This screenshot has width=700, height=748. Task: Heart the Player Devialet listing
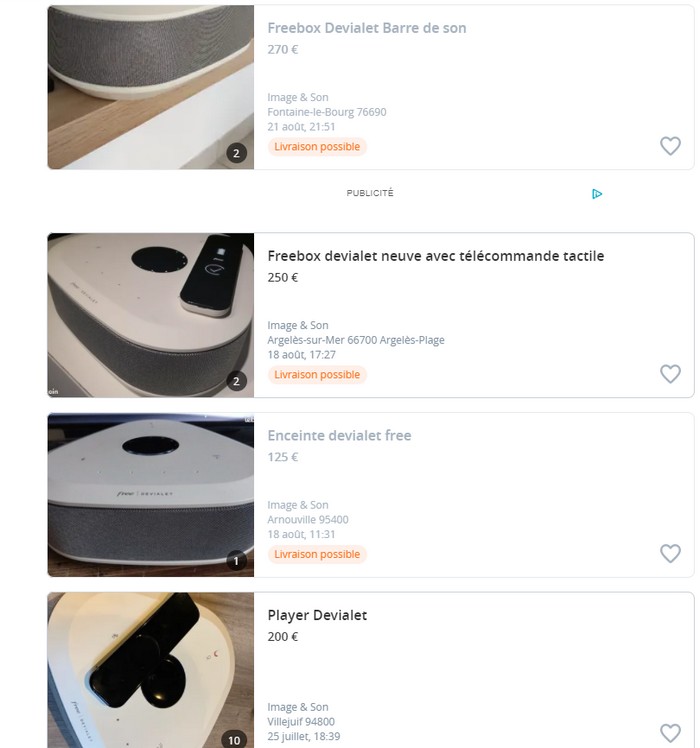pos(670,732)
